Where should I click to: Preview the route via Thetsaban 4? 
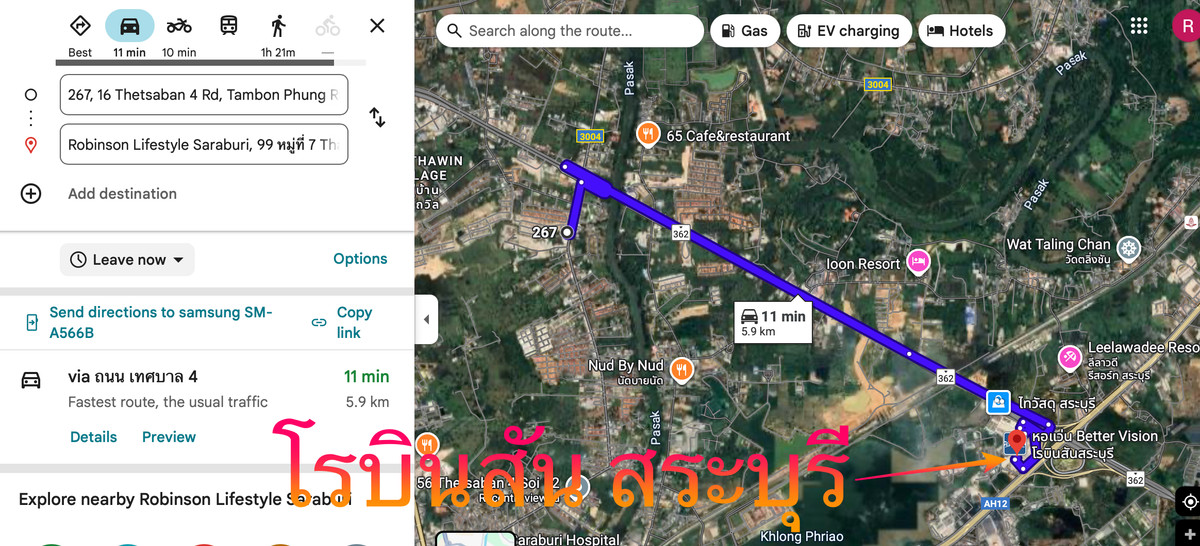pos(169,437)
